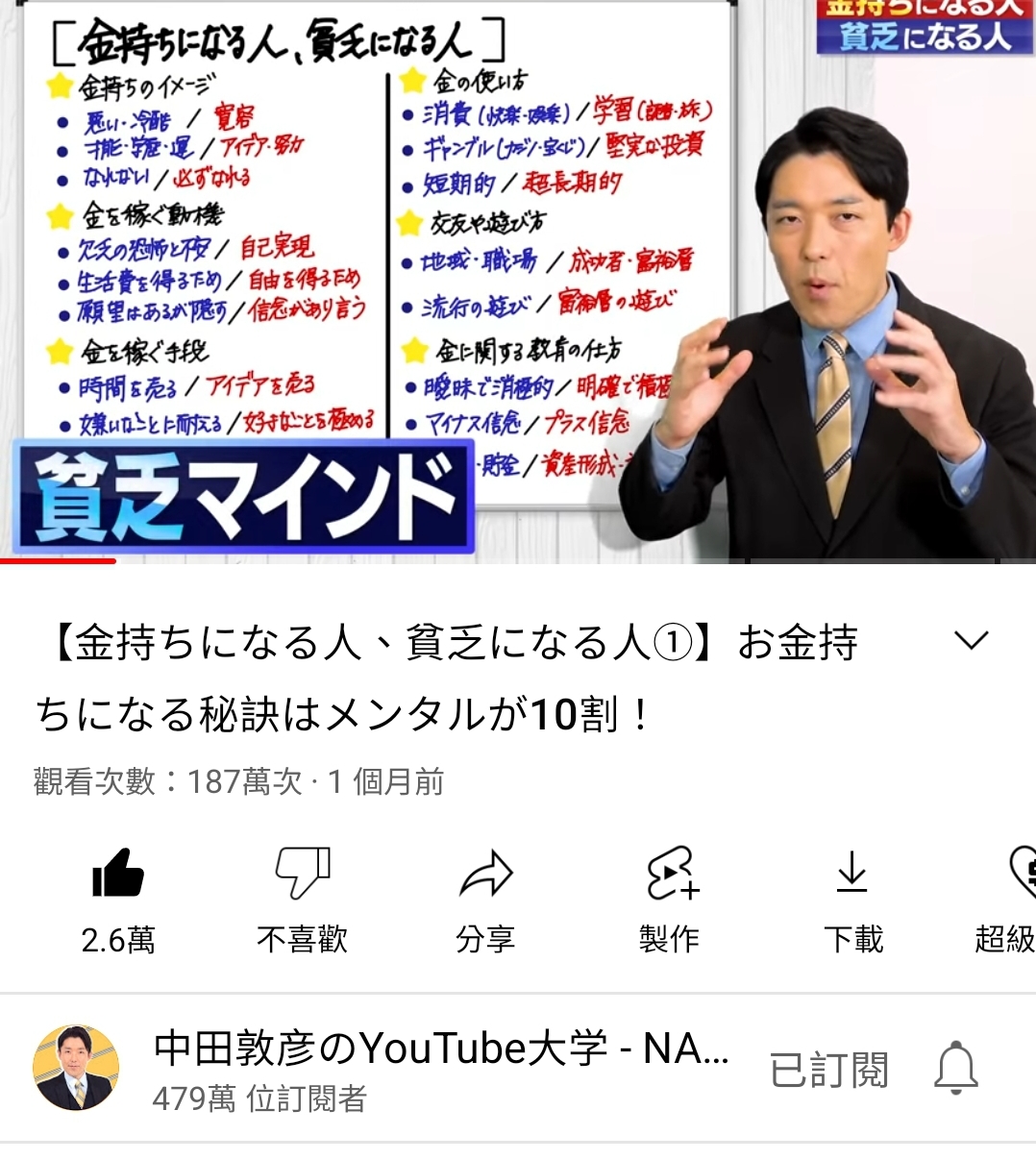Viewport: 1036px width, 1160px height.
Task: Expand the video description chevron
Action: coord(972,641)
